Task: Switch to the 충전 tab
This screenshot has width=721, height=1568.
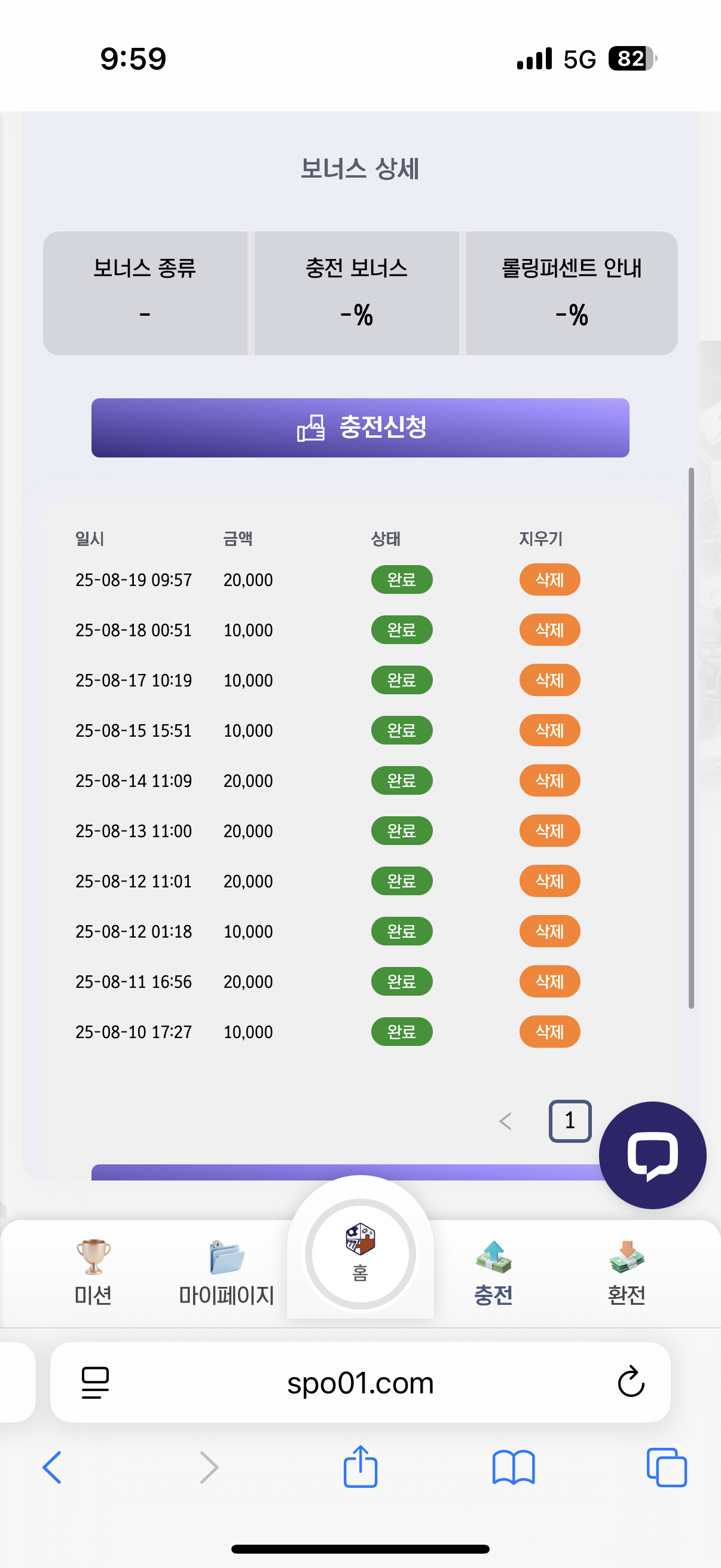Action: coord(493,1273)
